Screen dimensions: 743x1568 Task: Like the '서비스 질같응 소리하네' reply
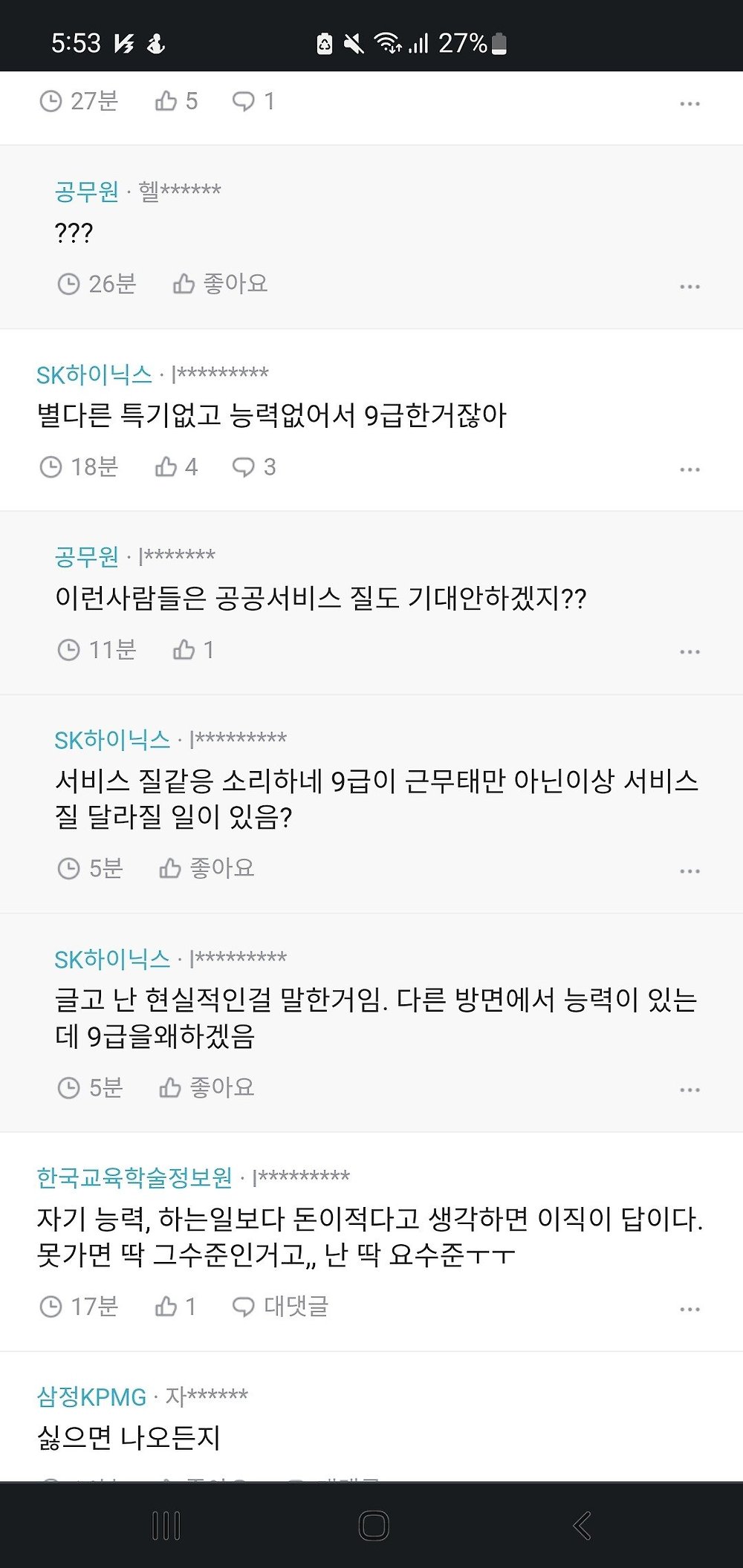[207, 868]
